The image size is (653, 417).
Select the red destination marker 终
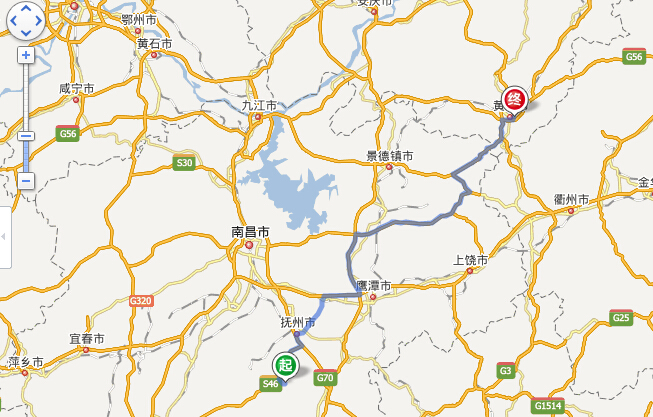[x=513, y=99]
